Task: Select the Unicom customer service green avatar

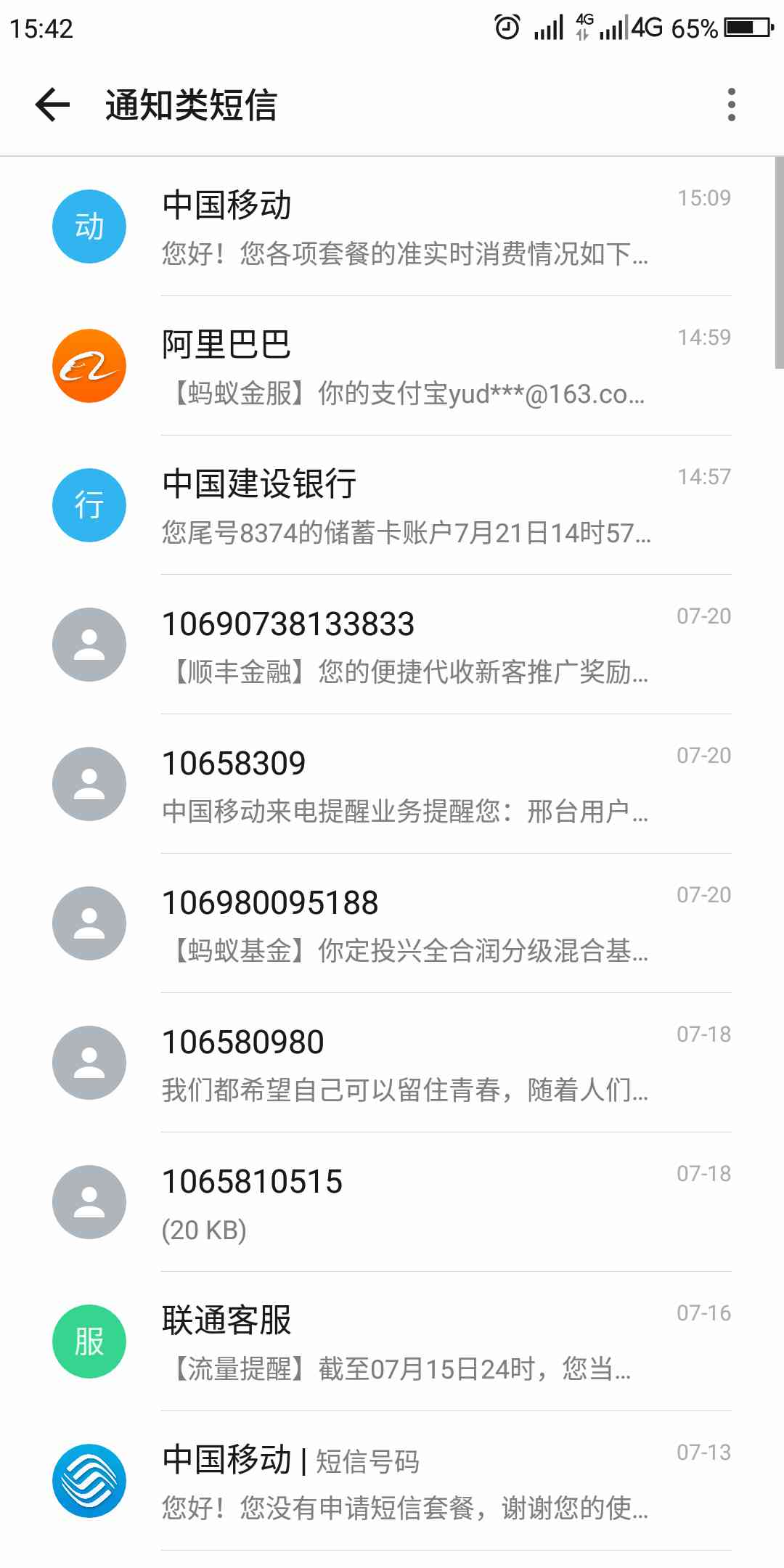Action: tap(89, 1342)
